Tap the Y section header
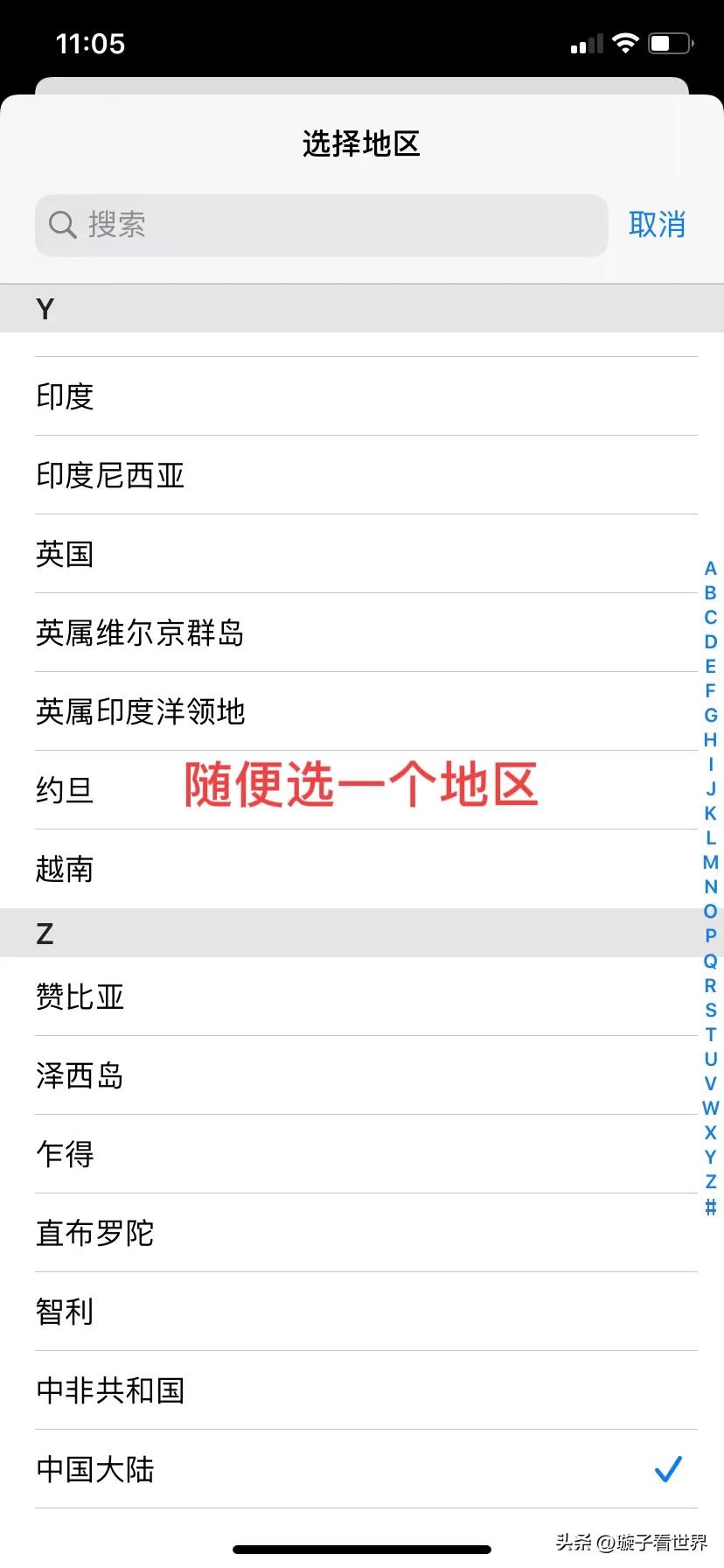Viewport: 724px width, 1568px height. [45, 308]
